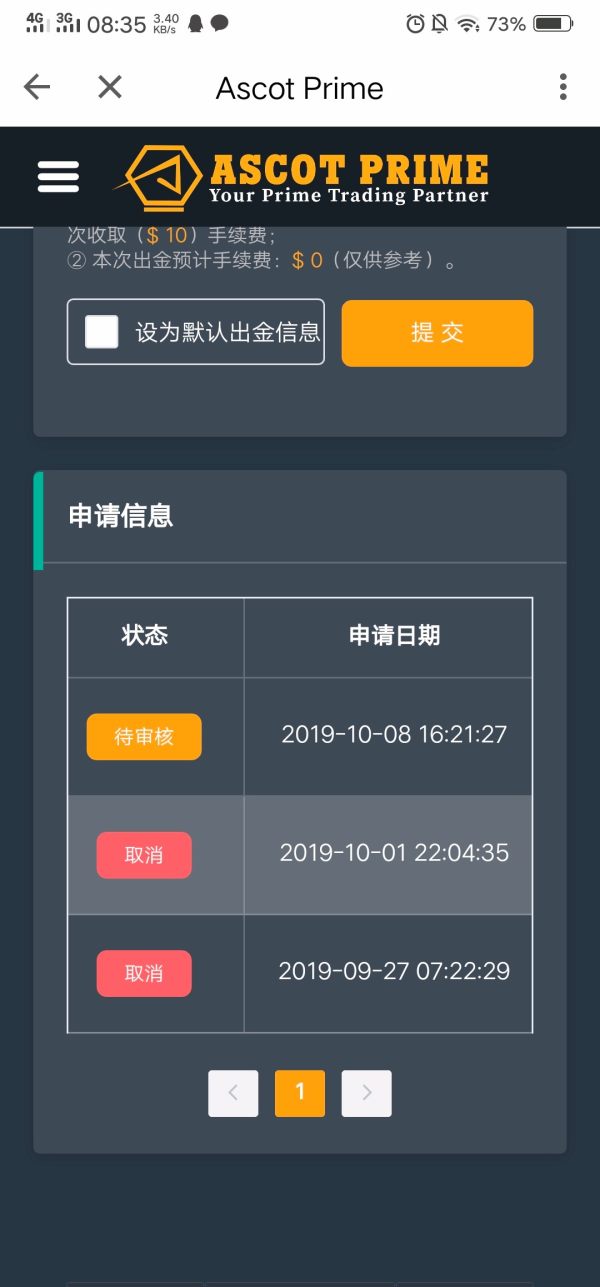Submit with the 提交 button
600x1287 pixels.
437,333
